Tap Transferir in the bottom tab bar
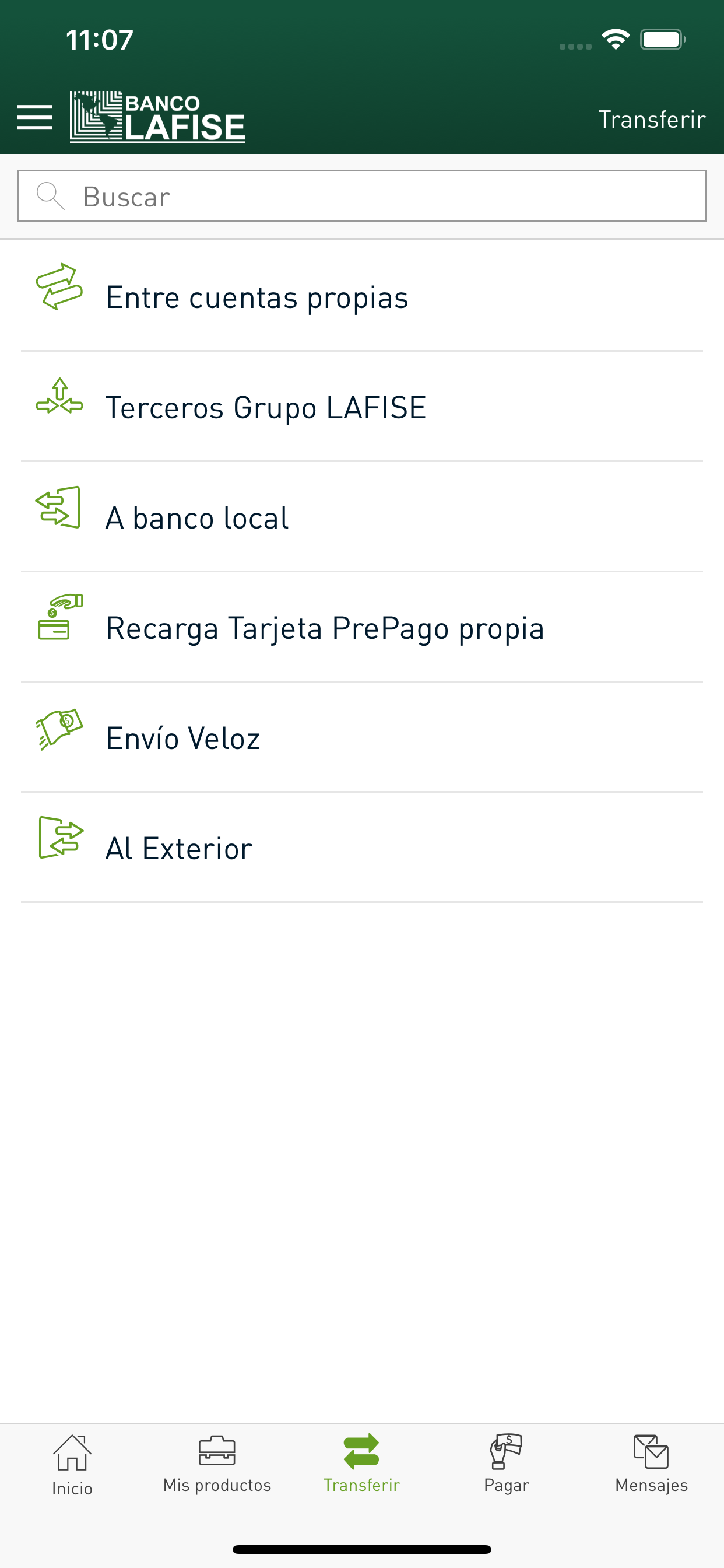The width and height of the screenshot is (724, 1568). (362, 1465)
